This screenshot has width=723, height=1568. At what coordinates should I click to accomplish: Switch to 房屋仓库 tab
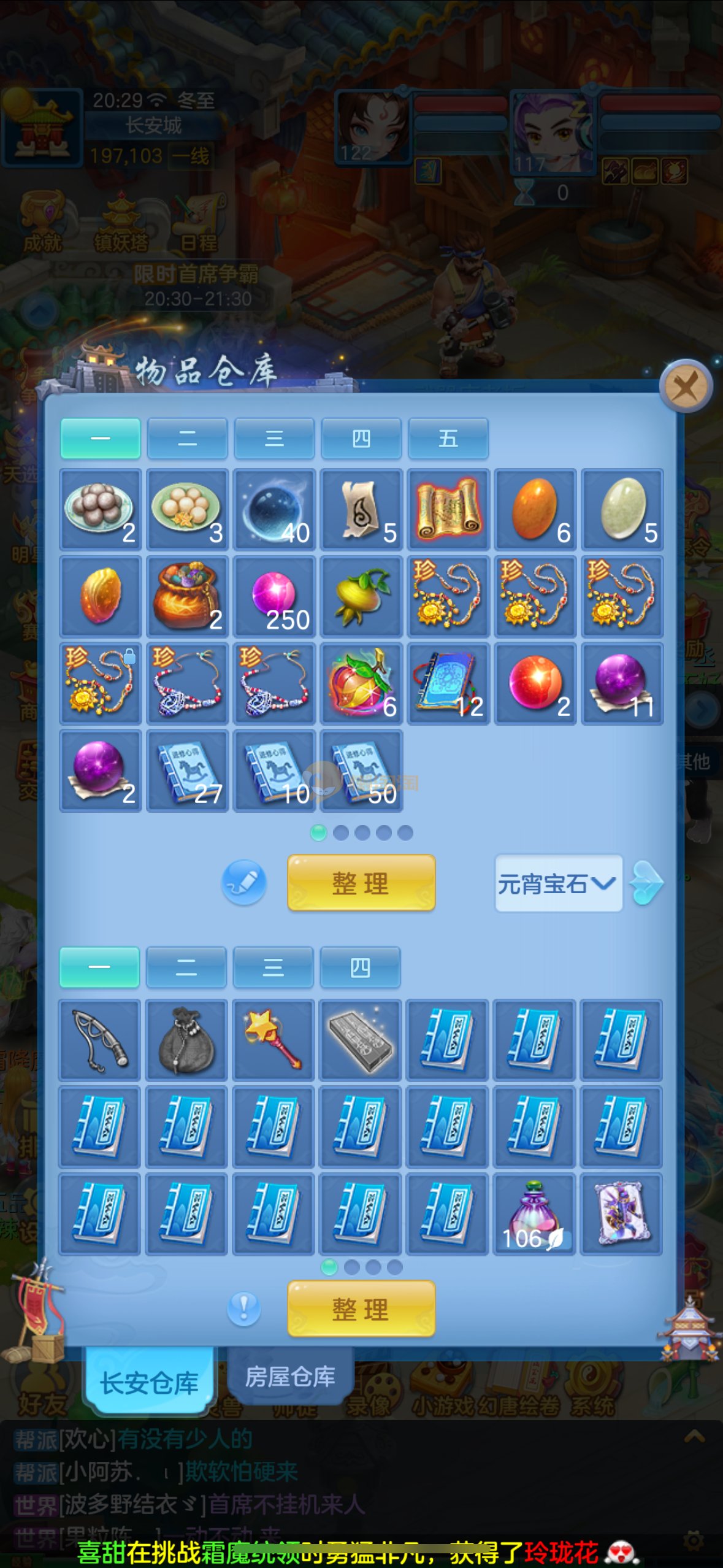[x=290, y=1377]
